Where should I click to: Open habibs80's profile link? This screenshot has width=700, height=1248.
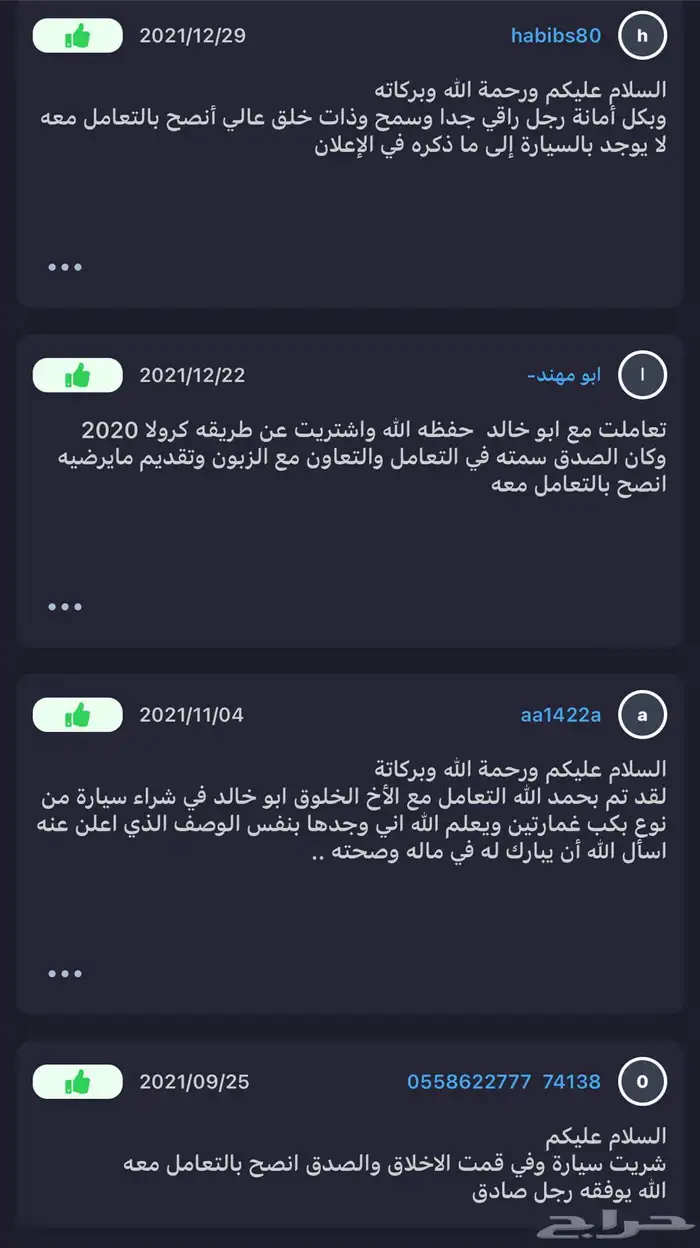click(x=555, y=36)
